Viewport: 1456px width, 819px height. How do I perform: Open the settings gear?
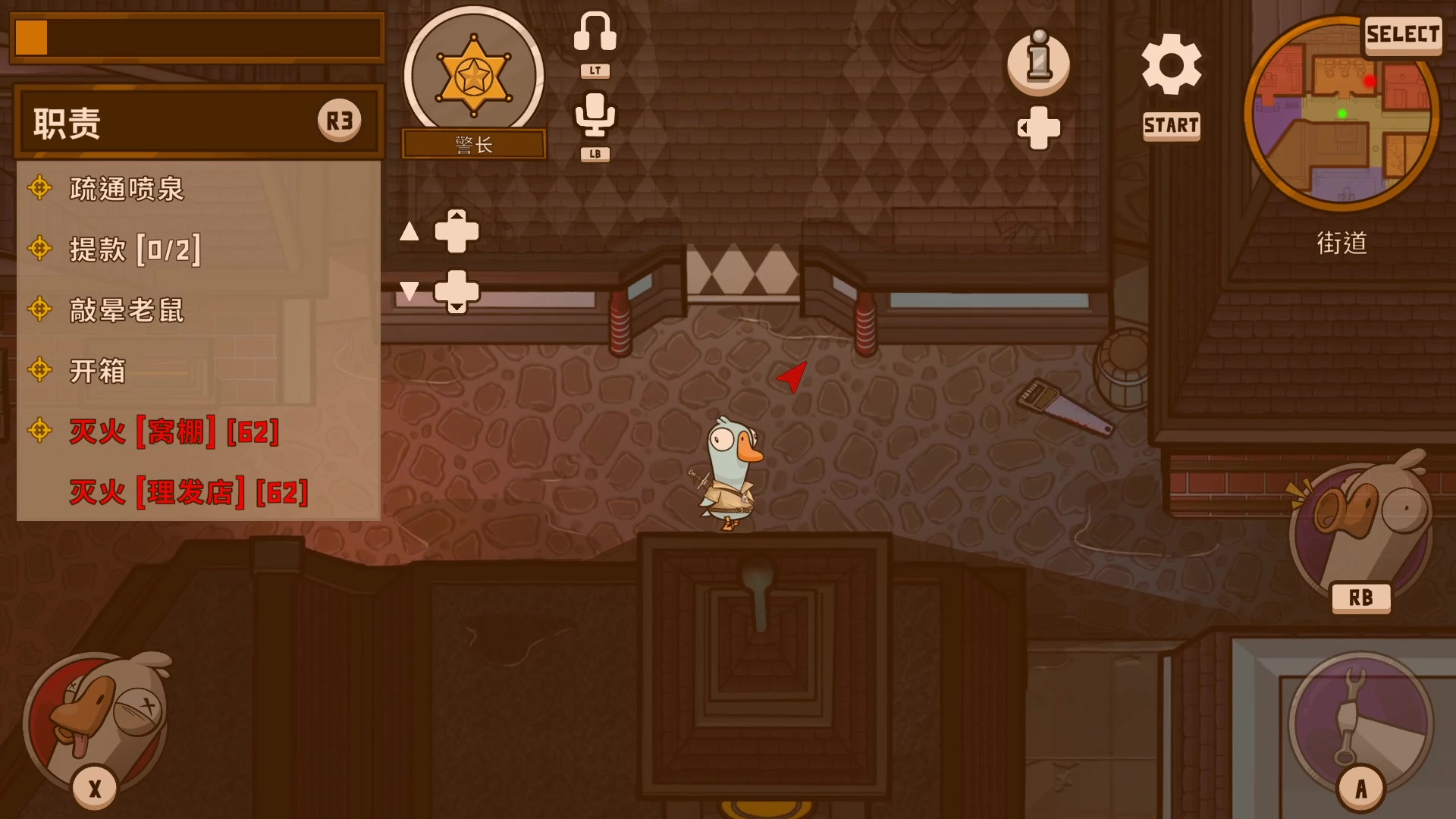[x=1171, y=65]
